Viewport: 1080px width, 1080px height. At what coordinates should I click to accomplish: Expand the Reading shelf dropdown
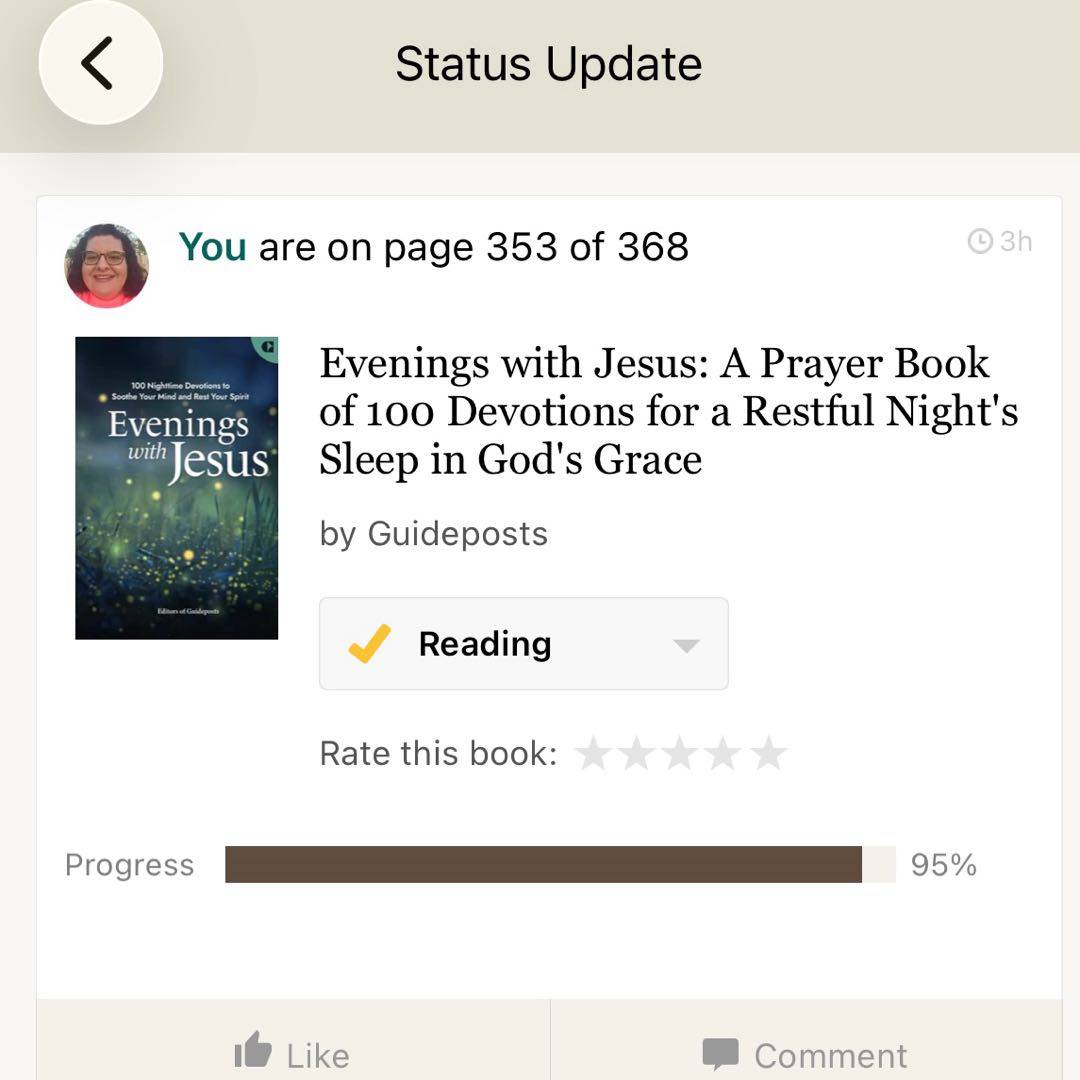pyautogui.click(x=685, y=645)
